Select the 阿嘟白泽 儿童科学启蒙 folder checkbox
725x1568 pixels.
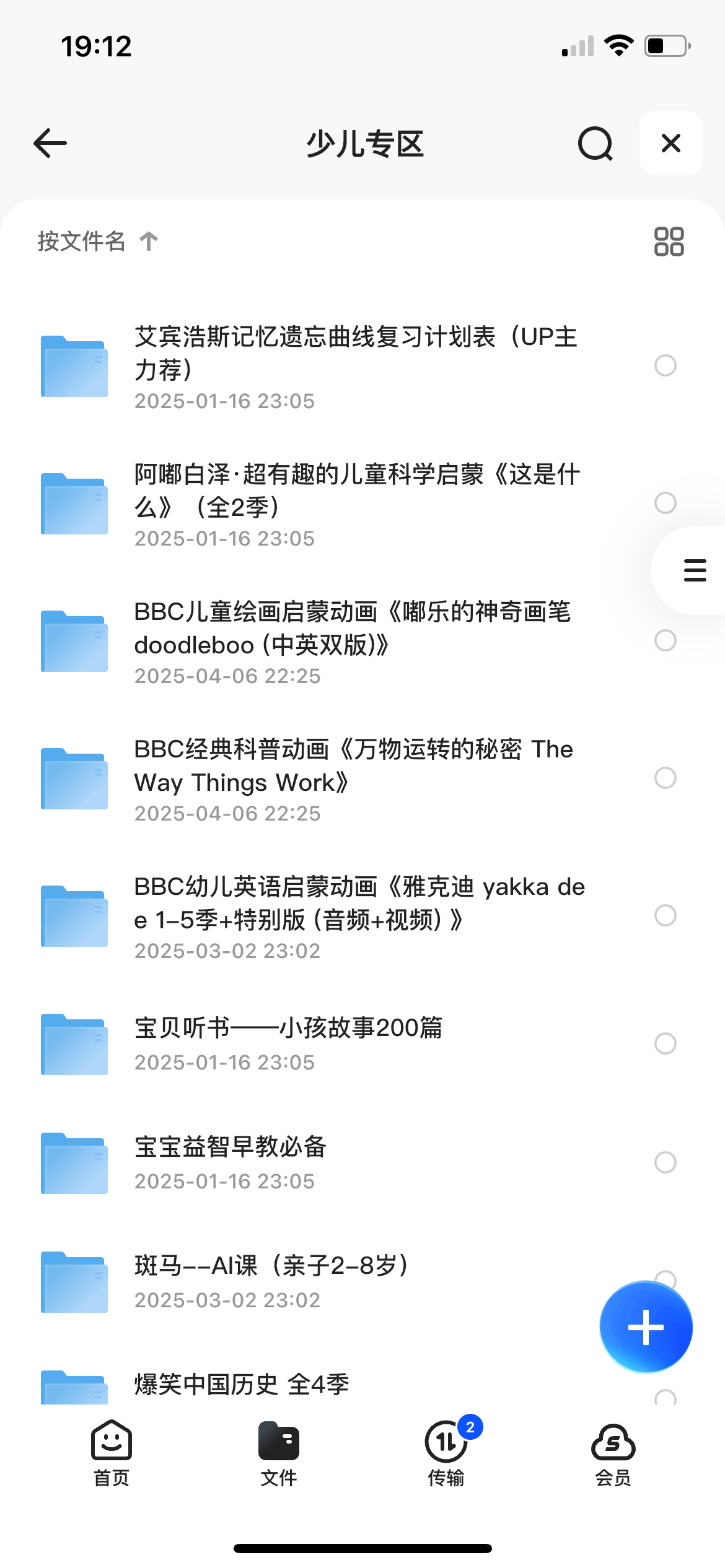coord(665,503)
